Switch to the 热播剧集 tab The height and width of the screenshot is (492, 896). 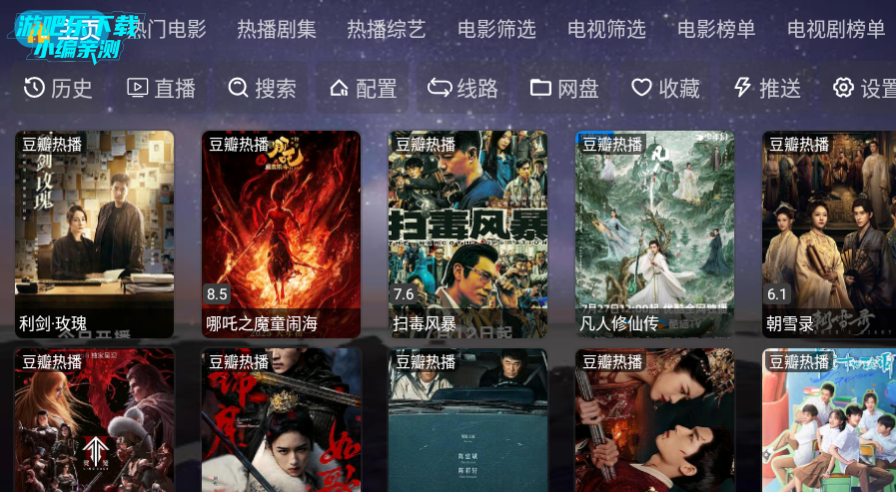275,29
